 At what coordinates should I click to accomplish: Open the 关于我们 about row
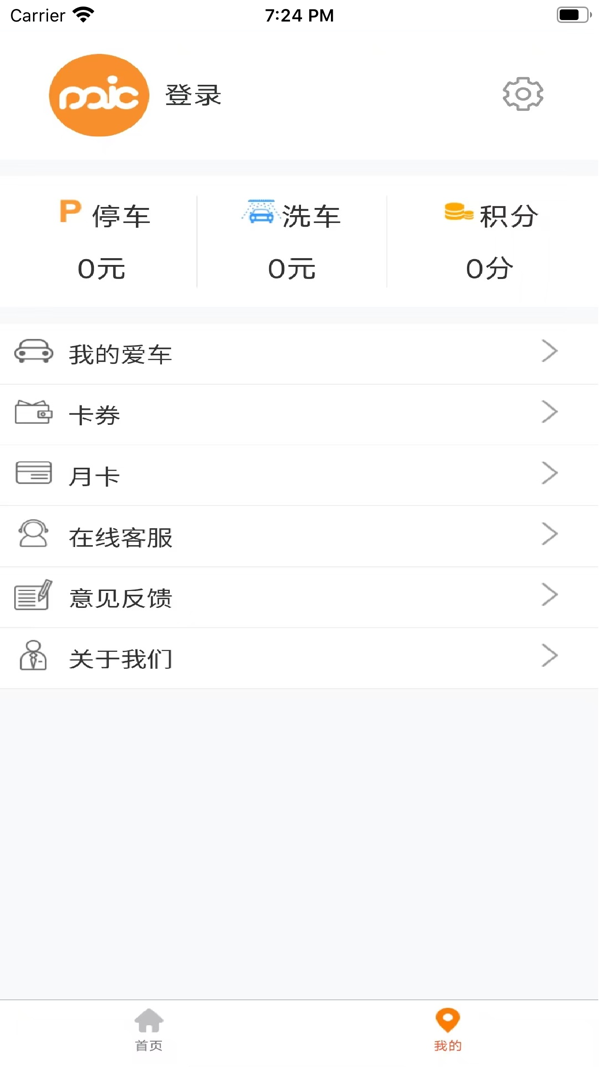300,658
